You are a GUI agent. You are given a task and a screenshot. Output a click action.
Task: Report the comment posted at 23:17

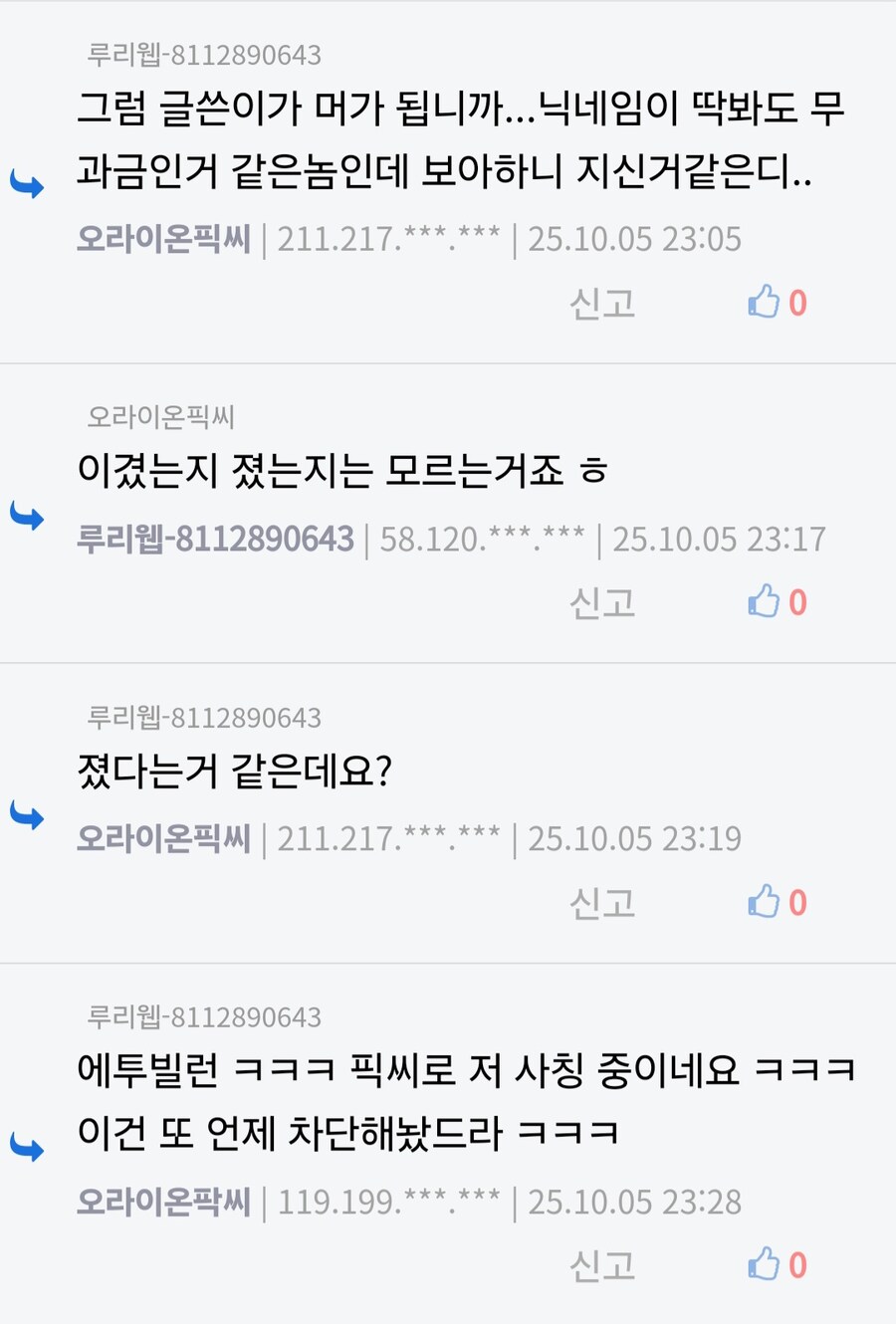tap(601, 602)
